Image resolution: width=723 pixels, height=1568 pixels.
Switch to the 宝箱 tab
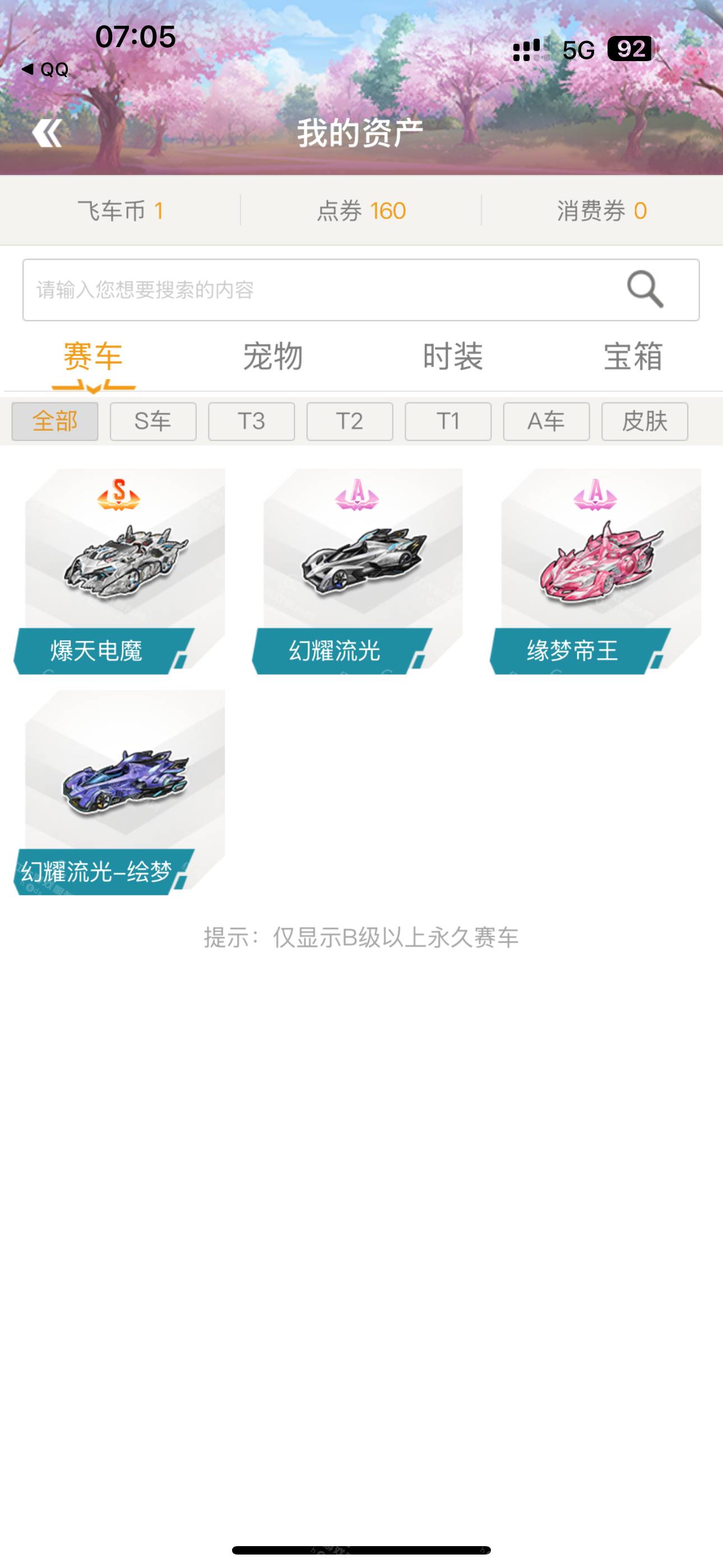[x=633, y=356]
